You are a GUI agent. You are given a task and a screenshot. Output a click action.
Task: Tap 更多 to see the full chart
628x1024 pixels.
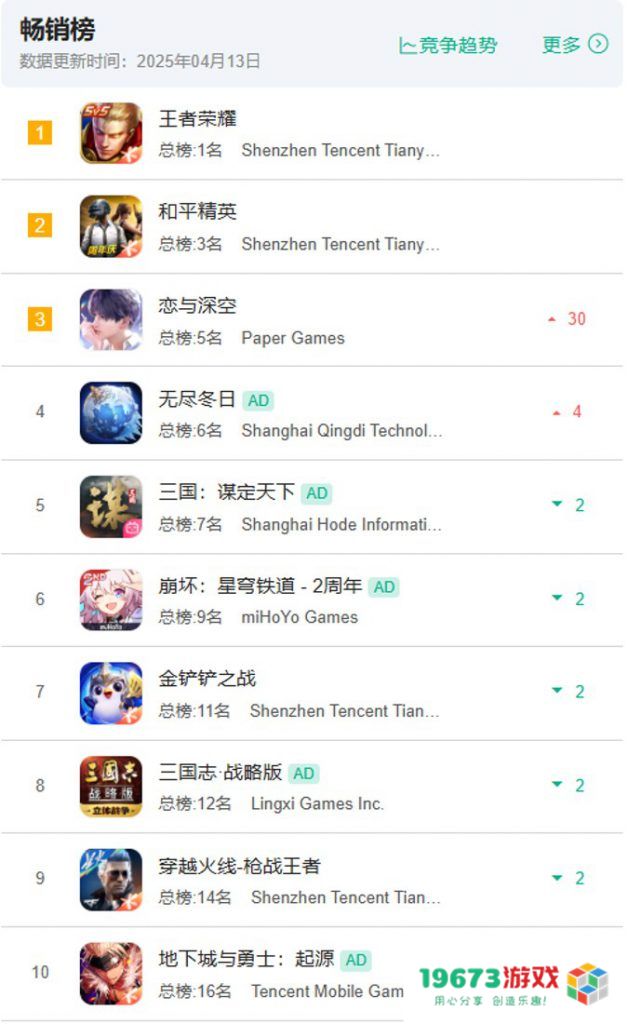pos(575,44)
